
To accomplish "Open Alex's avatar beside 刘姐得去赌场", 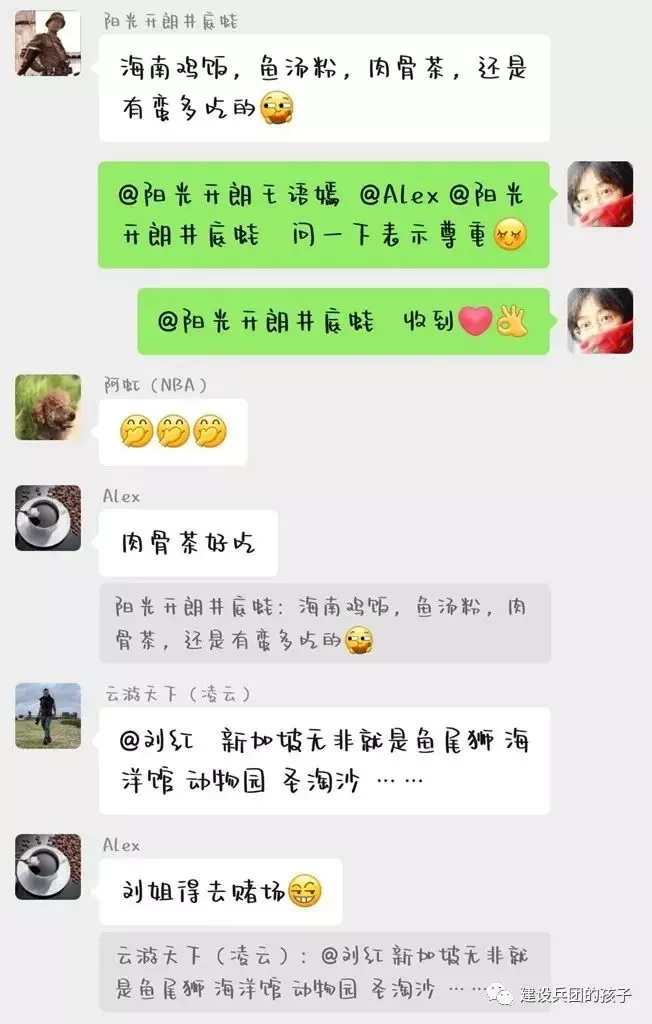I will click(47, 867).
